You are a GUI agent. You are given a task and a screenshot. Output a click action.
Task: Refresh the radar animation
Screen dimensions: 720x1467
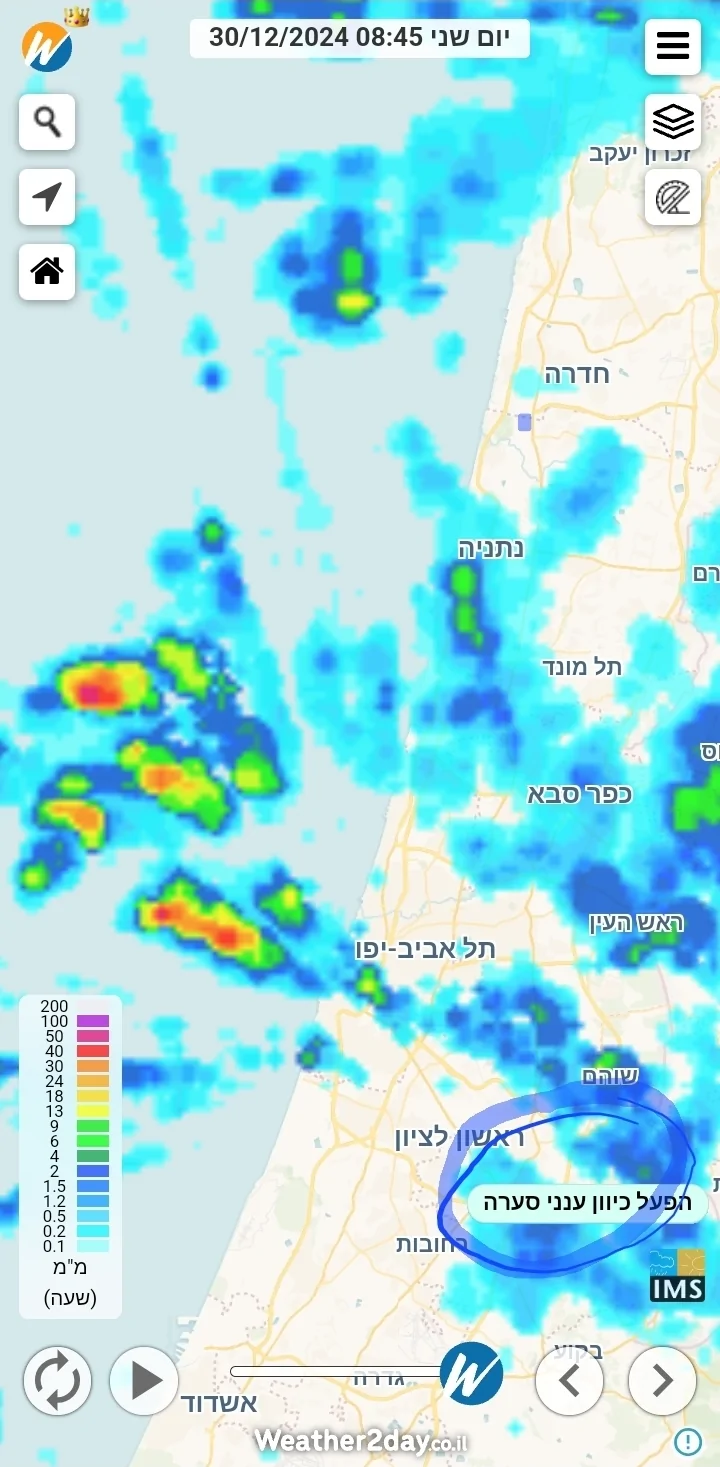coord(57,1381)
